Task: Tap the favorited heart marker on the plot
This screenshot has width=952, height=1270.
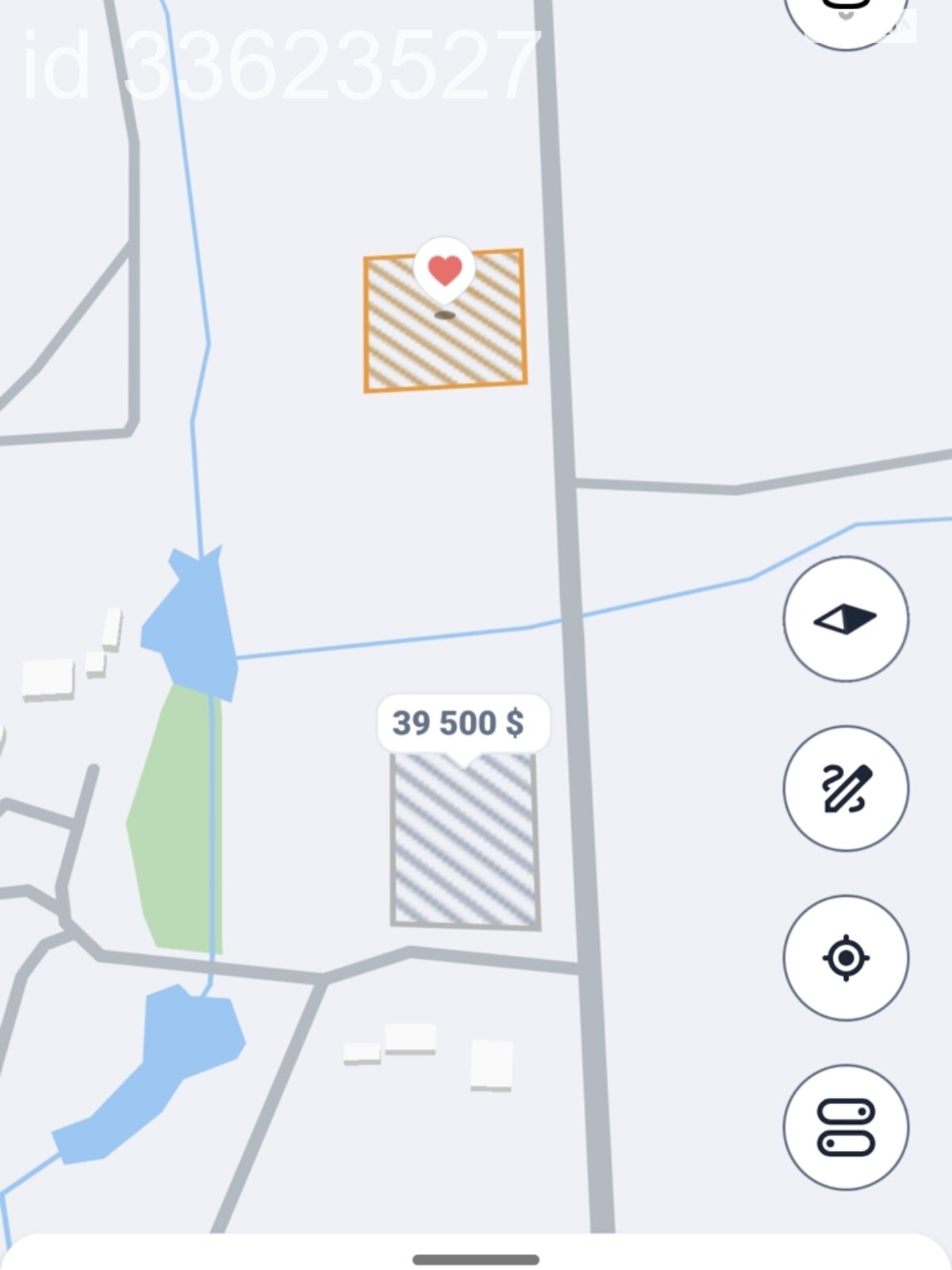Action: tap(444, 271)
